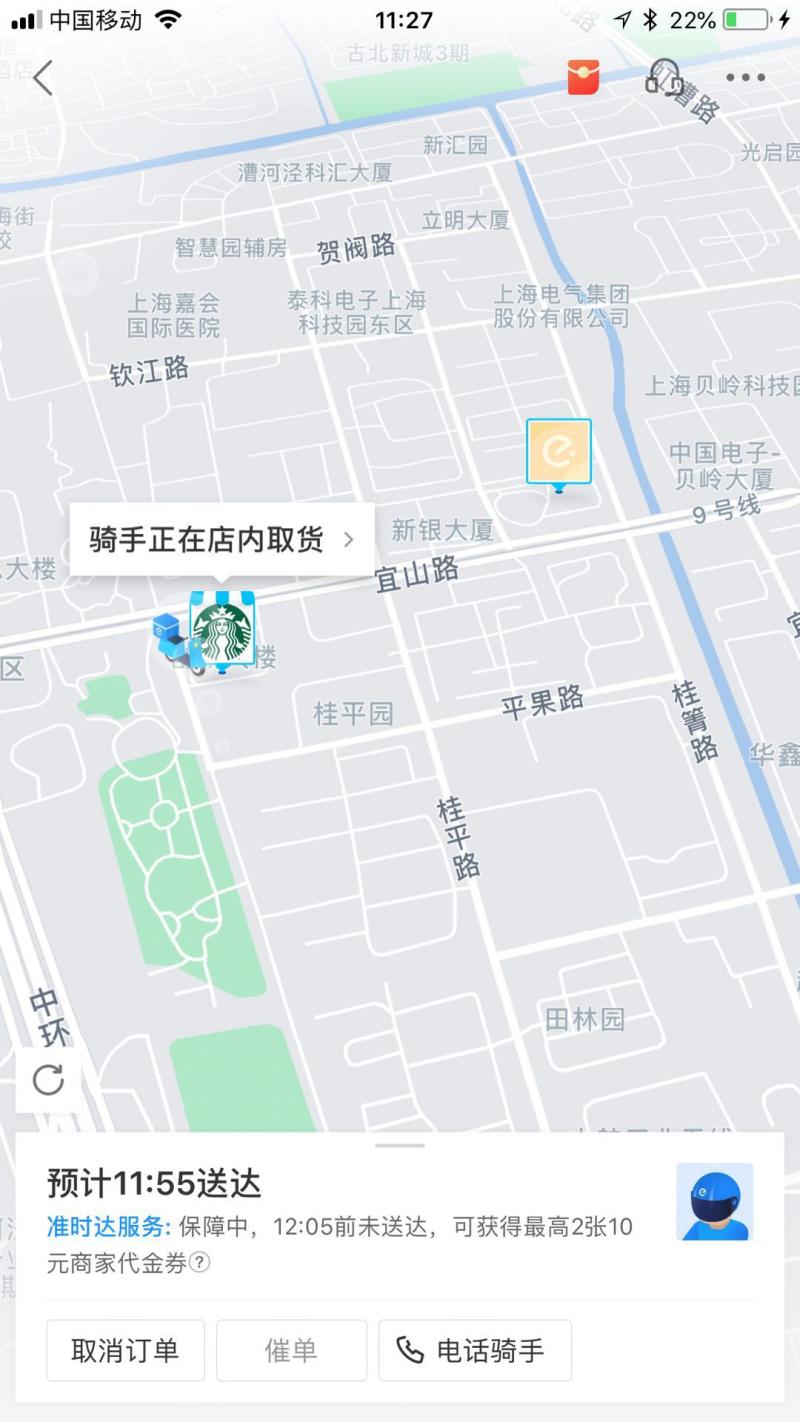Tap the delivery destination marker on the map
The width and height of the screenshot is (800, 1422).
pyautogui.click(x=559, y=453)
